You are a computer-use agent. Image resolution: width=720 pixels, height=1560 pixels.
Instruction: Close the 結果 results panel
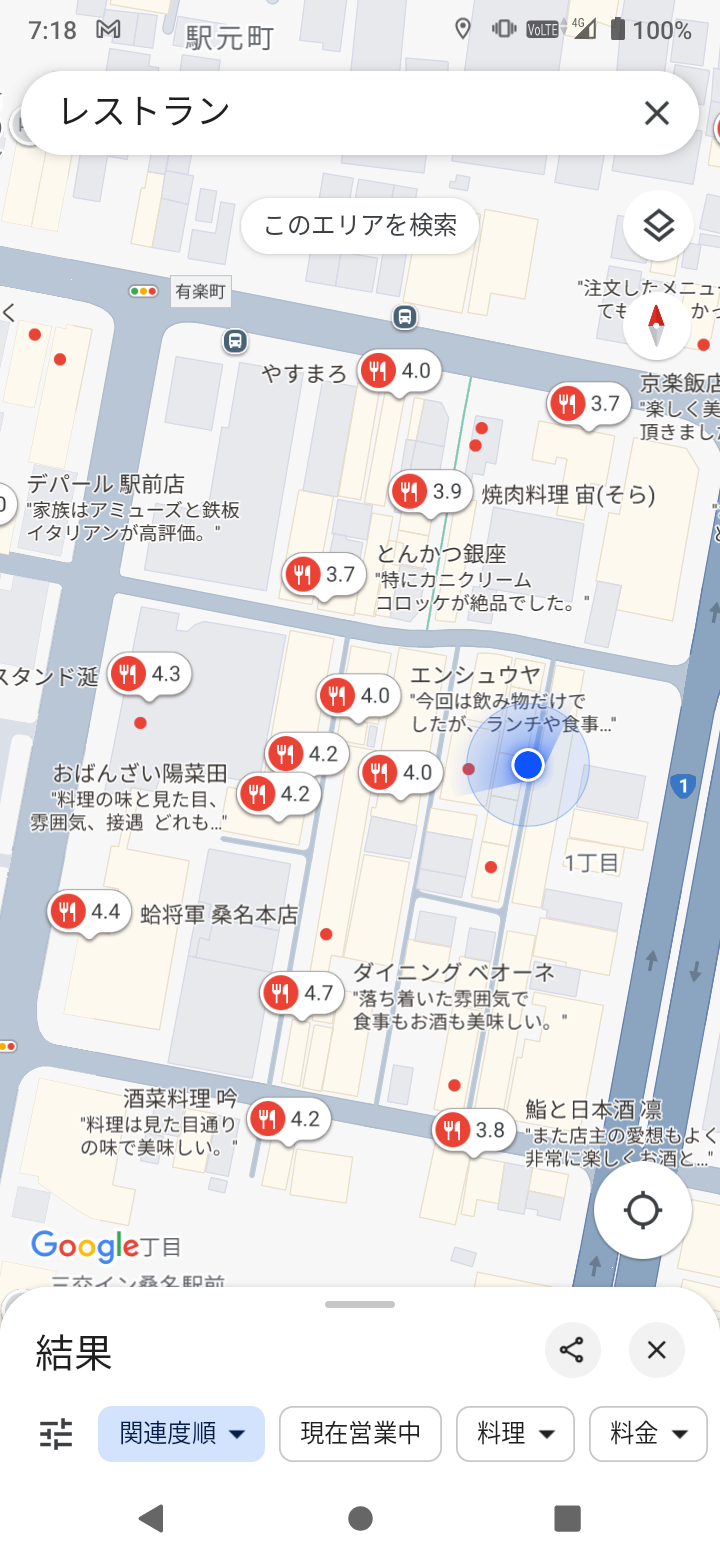pos(656,1350)
